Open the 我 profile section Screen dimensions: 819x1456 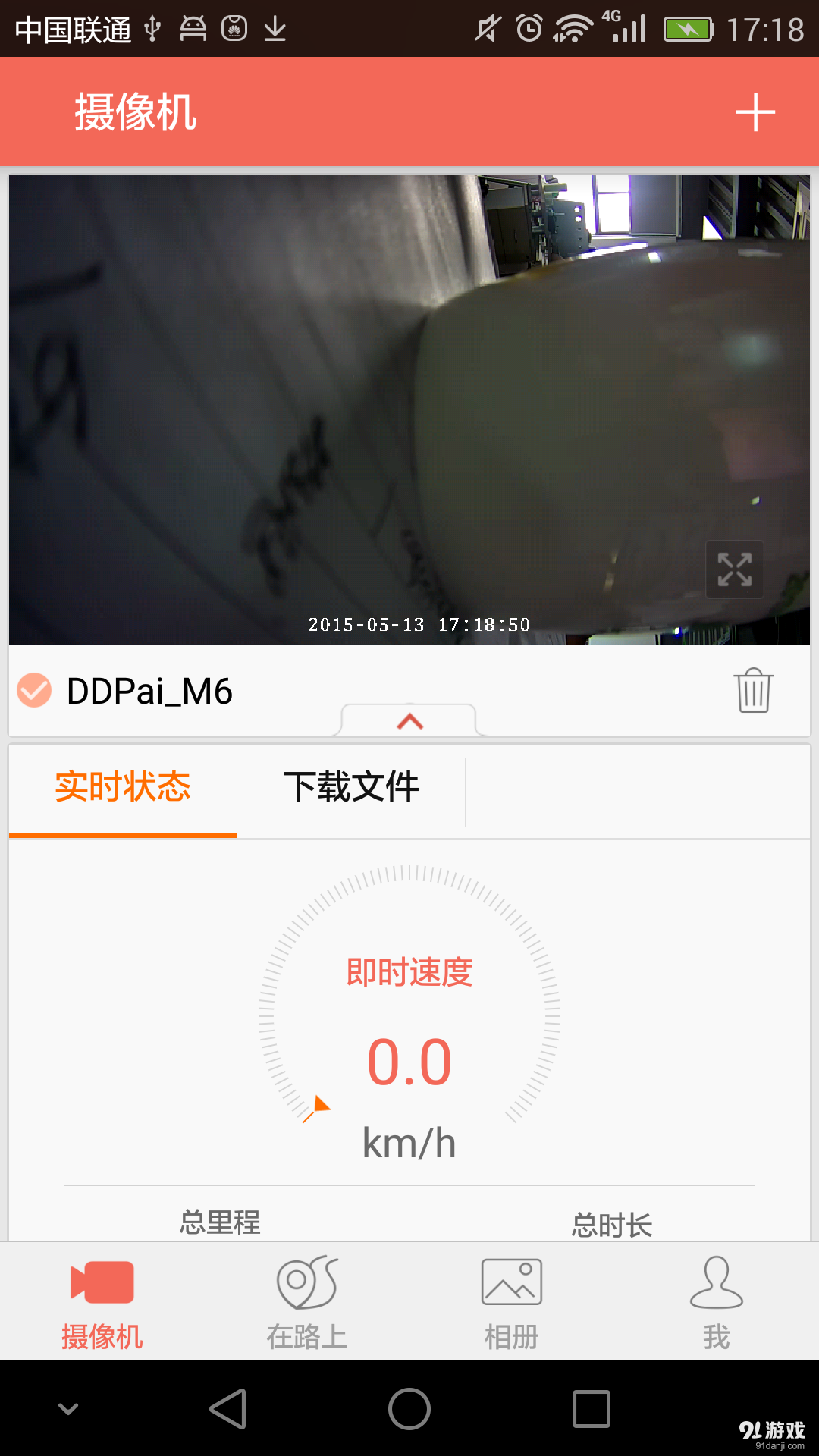(717, 1297)
